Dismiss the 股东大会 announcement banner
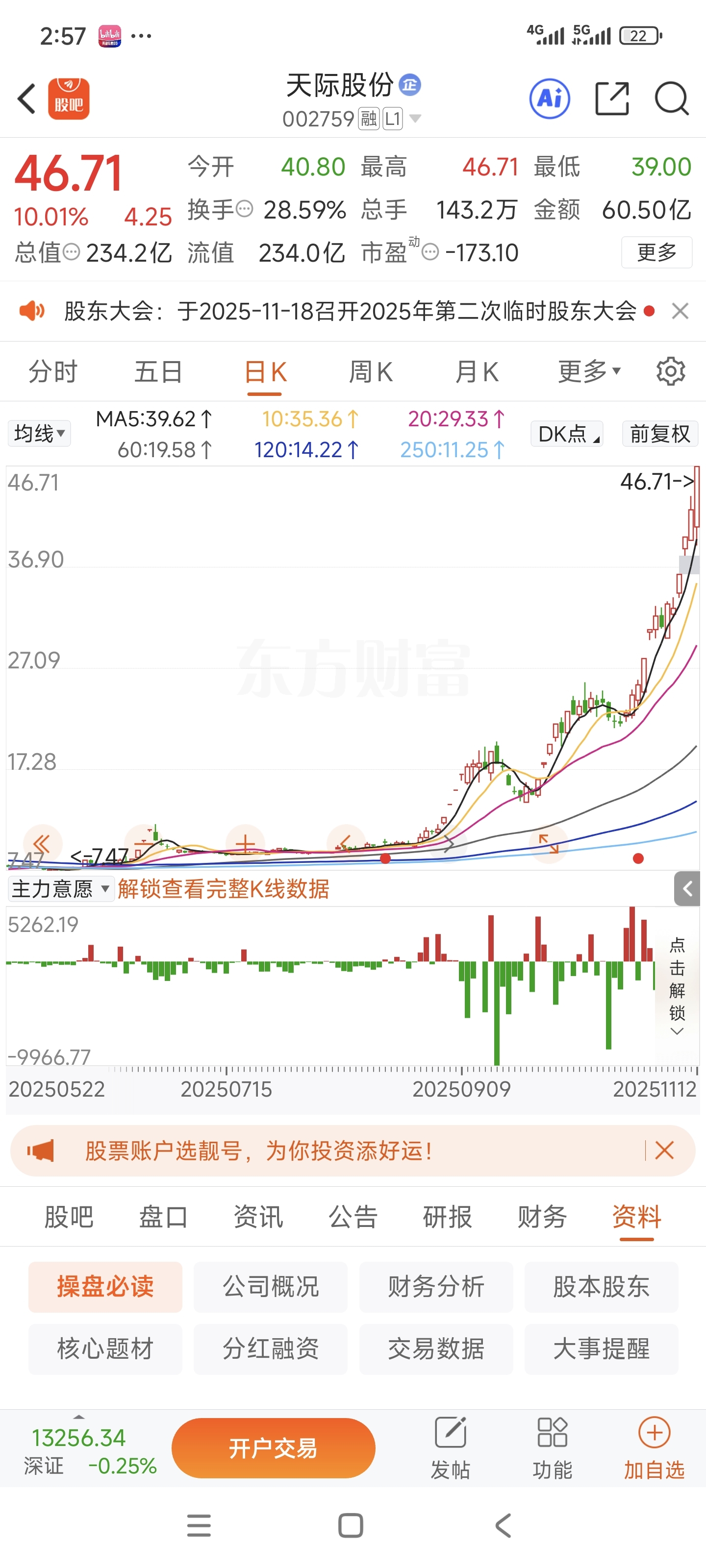This screenshot has width=706, height=1568. coord(680,311)
